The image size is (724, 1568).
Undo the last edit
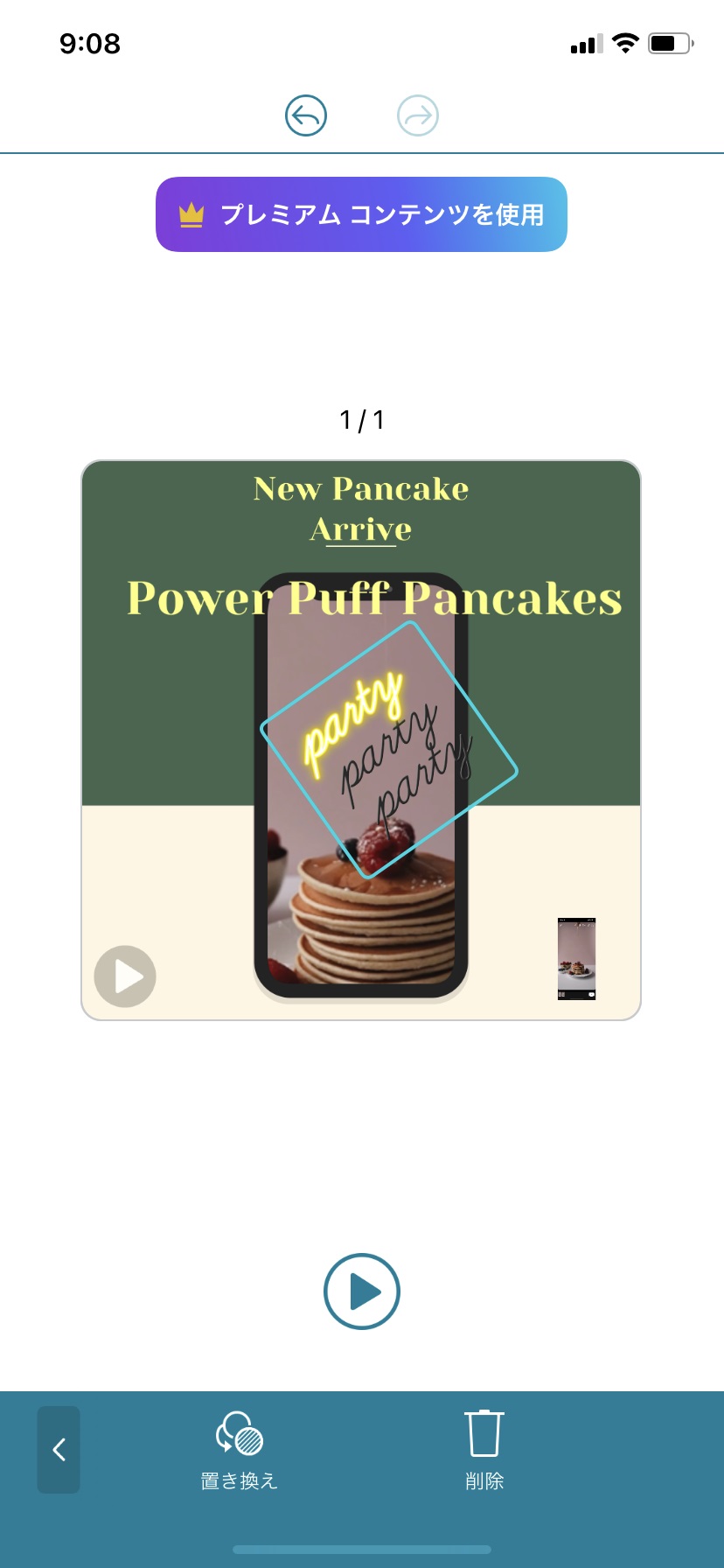(306, 115)
